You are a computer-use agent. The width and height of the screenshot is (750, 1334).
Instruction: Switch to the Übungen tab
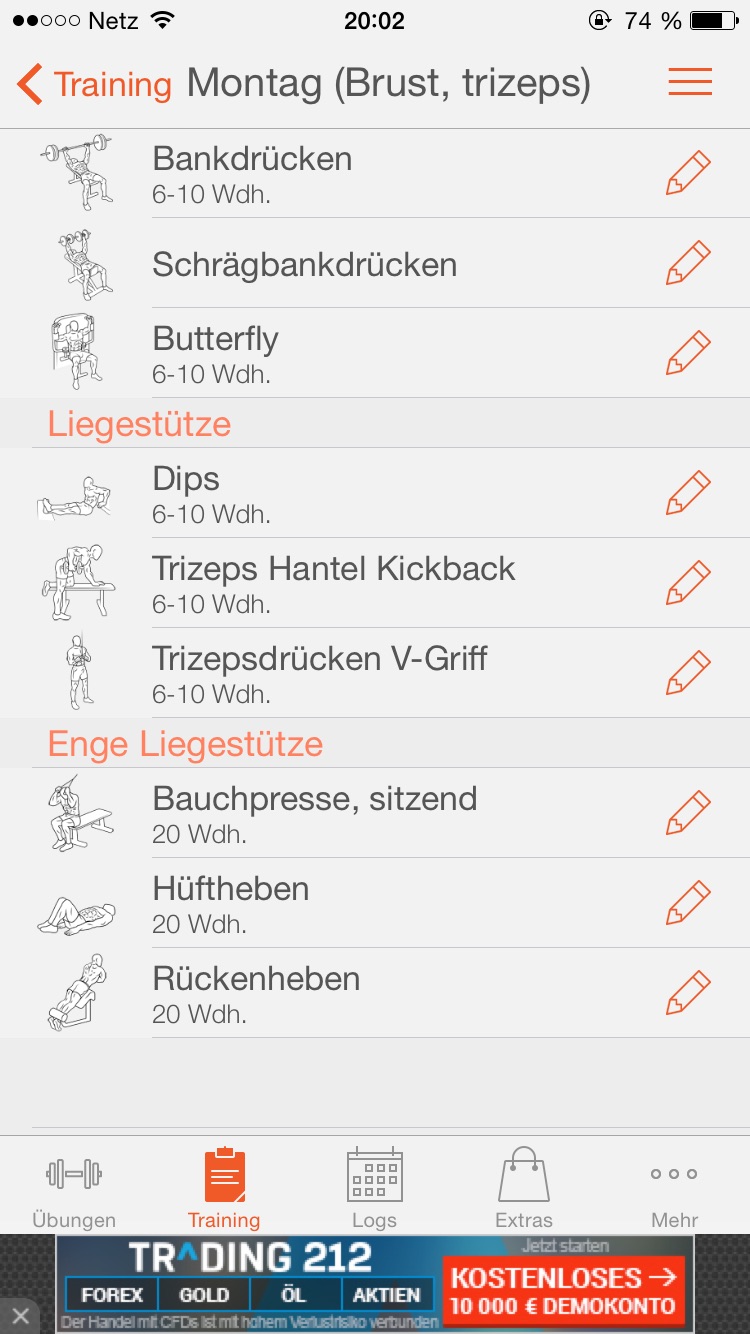pos(74,1188)
